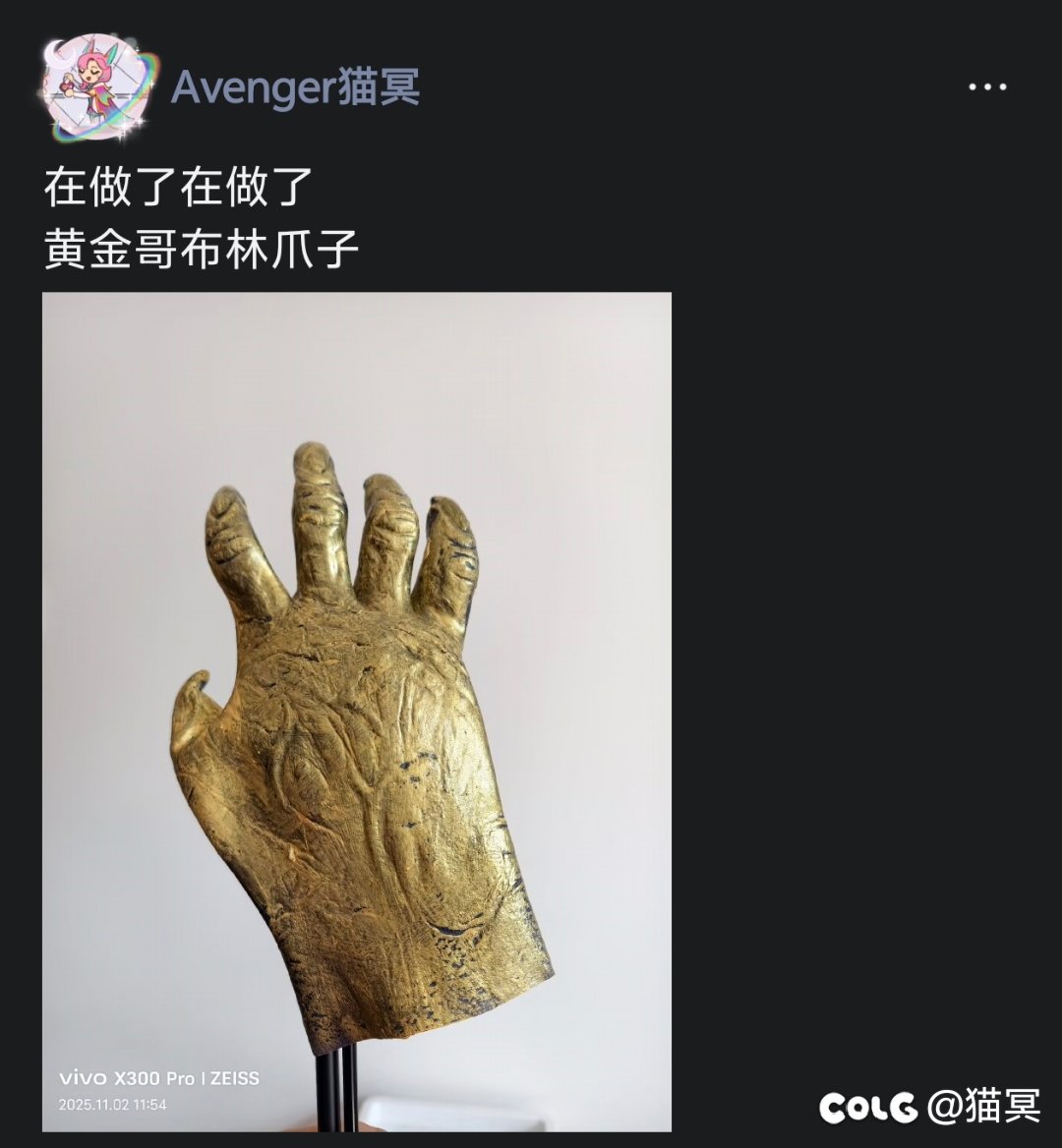
Task: Tap the username Avenger猫冥
Action: pos(295,87)
